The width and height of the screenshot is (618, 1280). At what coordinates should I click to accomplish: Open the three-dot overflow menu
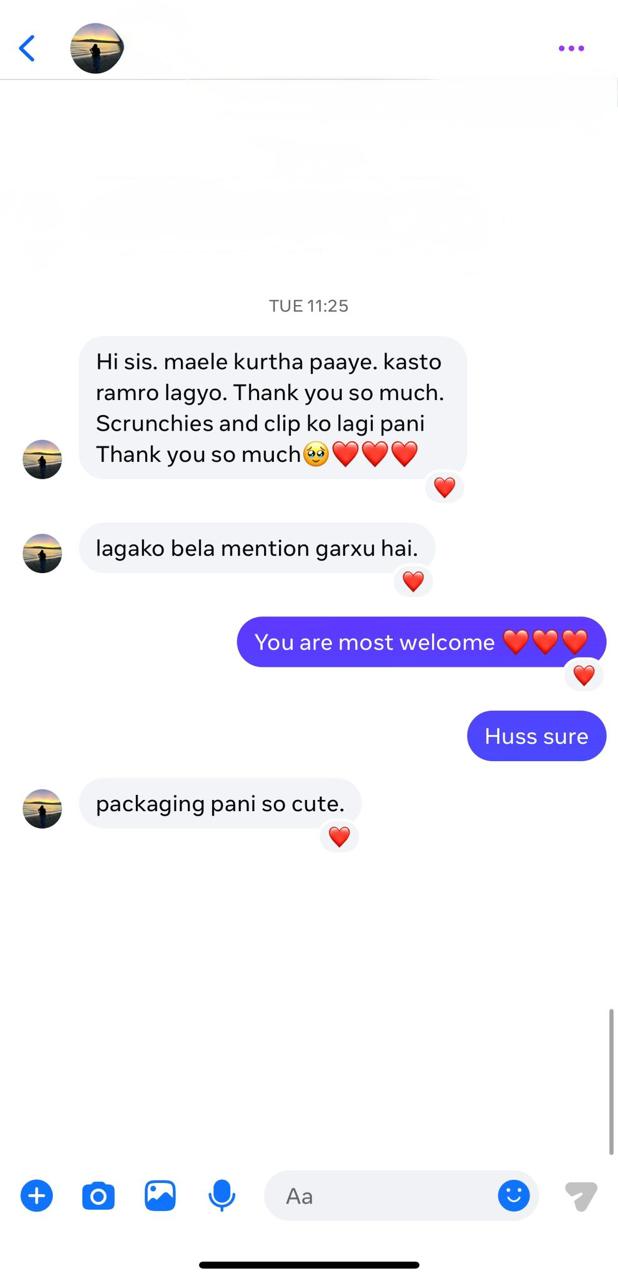click(x=571, y=48)
